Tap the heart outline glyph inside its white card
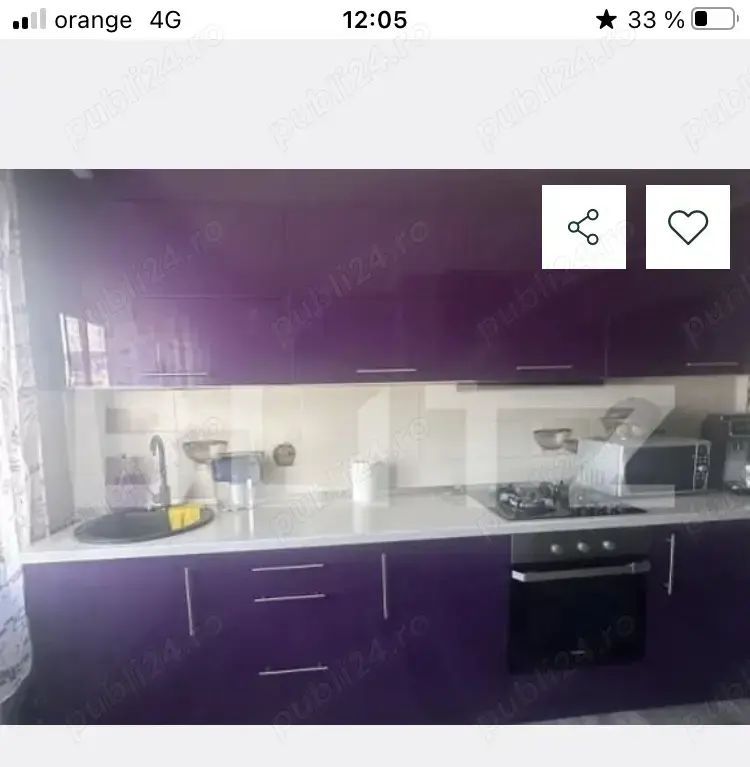Screen dimensions: 750x767 [687, 228]
